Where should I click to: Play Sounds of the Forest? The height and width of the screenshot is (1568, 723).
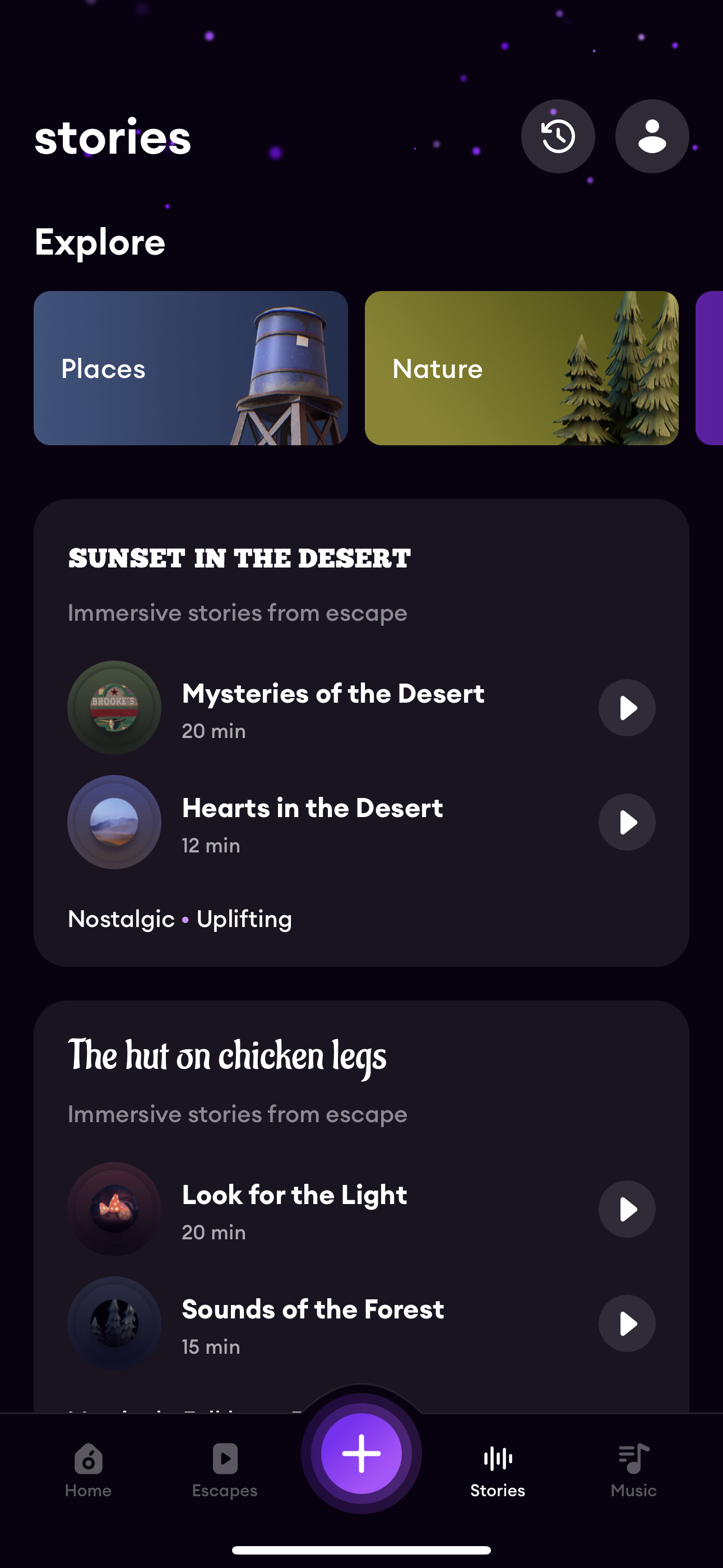pos(626,1323)
